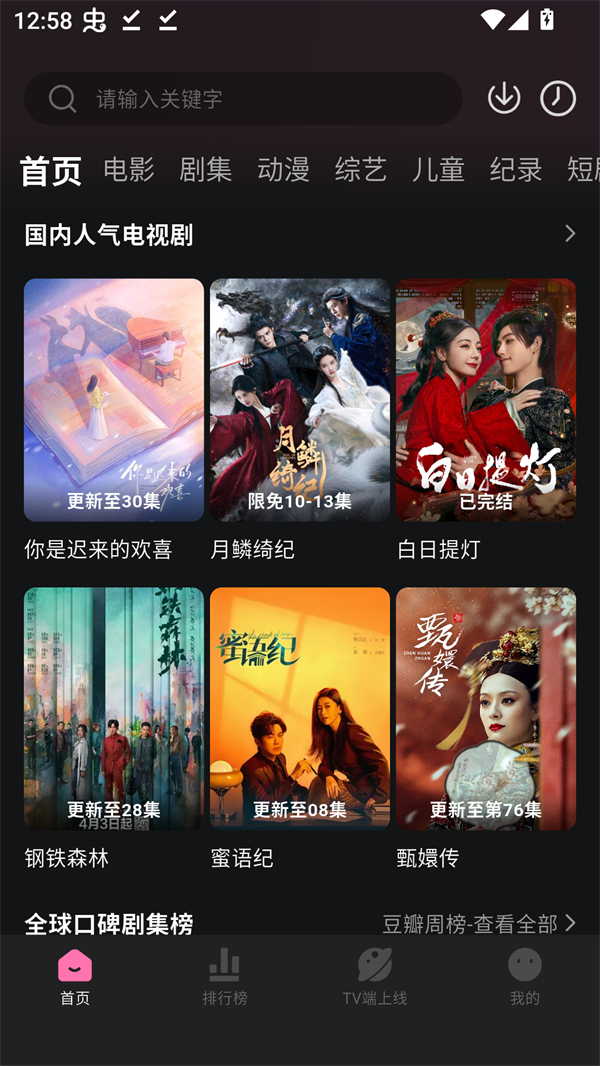Go to the 我的 profile tab
Image resolution: width=600 pixels, height=1066 pixels.
pyautogui.click(x=525, y=977)
